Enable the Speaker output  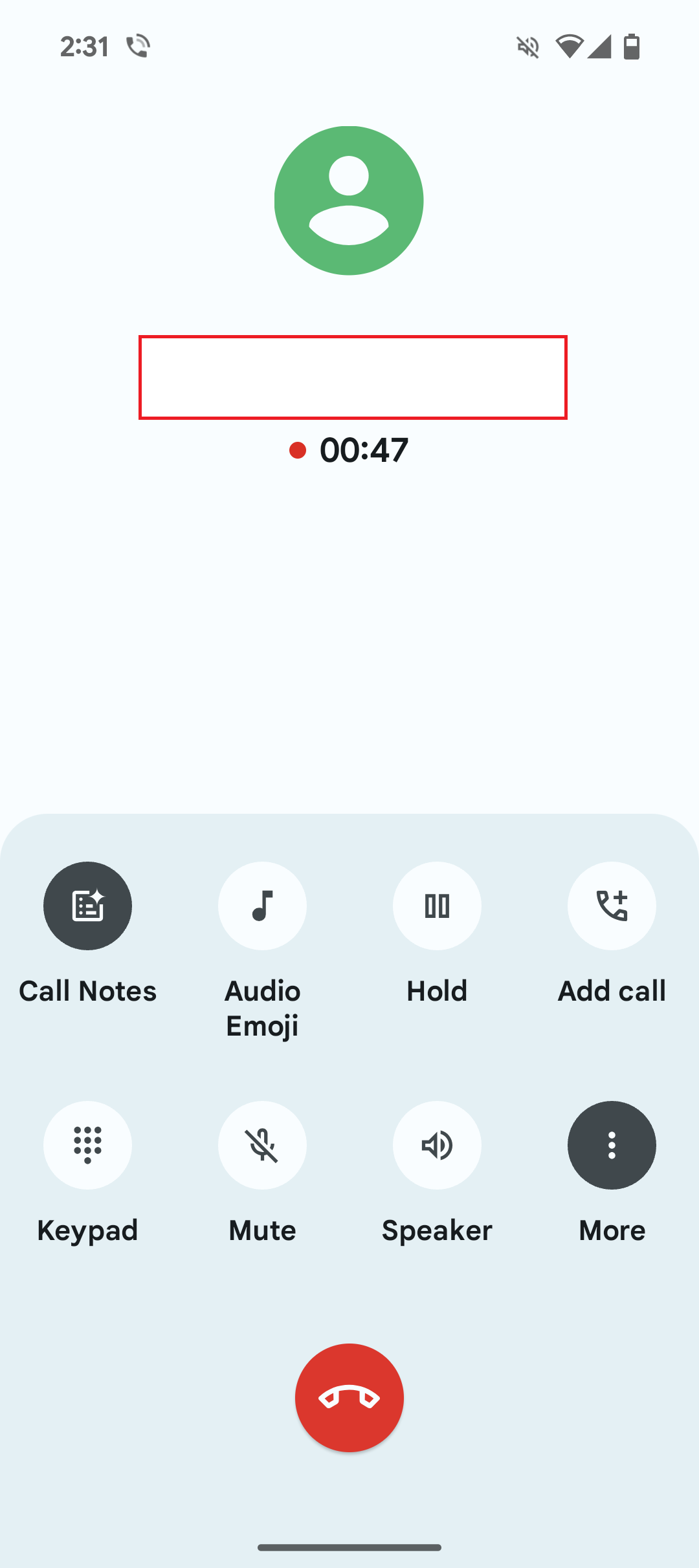pyautogui.click(x=437, y=1146)
